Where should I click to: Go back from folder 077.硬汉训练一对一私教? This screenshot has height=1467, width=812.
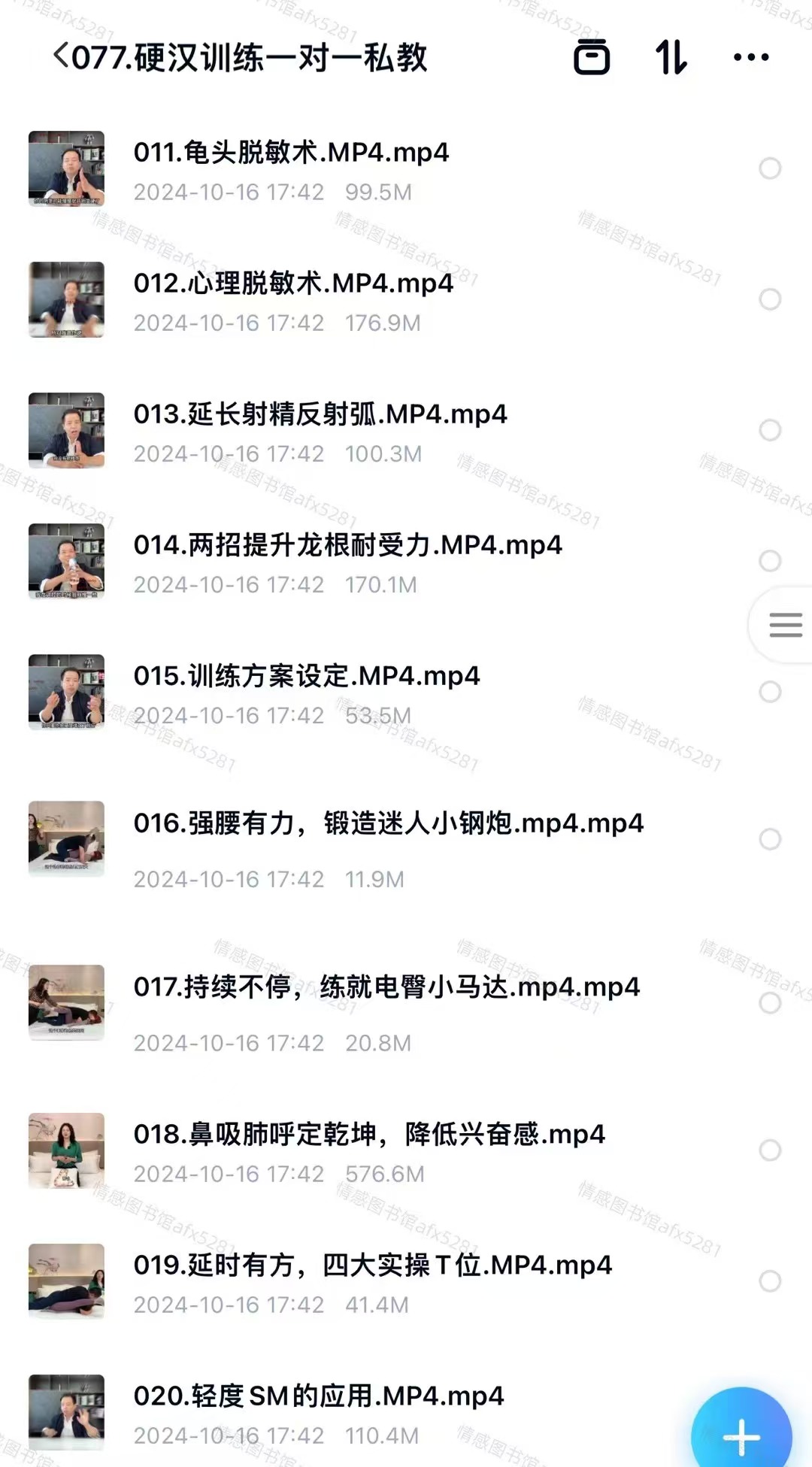60,56
